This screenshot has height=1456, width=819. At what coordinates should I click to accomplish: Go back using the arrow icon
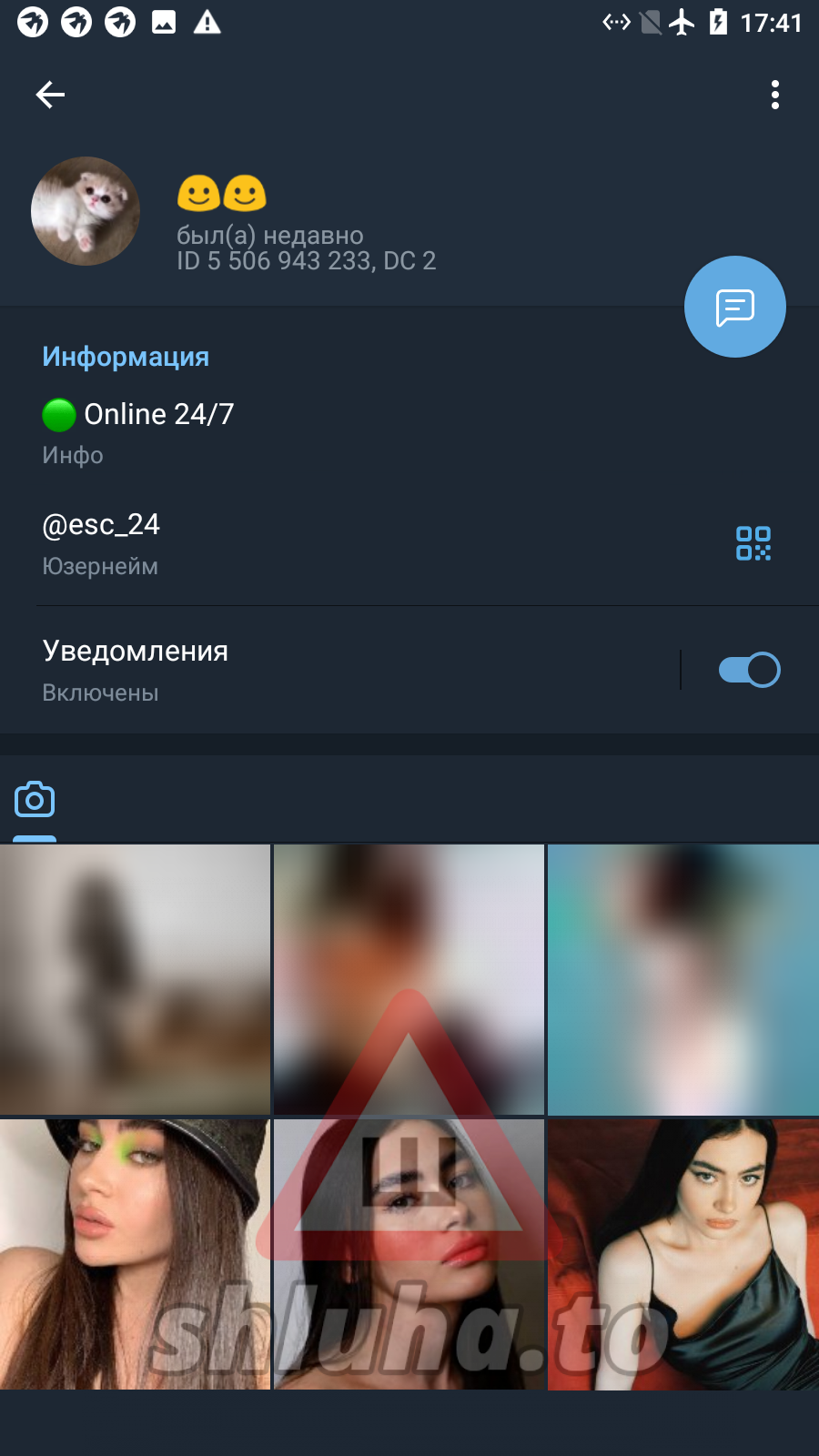[x=50, y=95]
